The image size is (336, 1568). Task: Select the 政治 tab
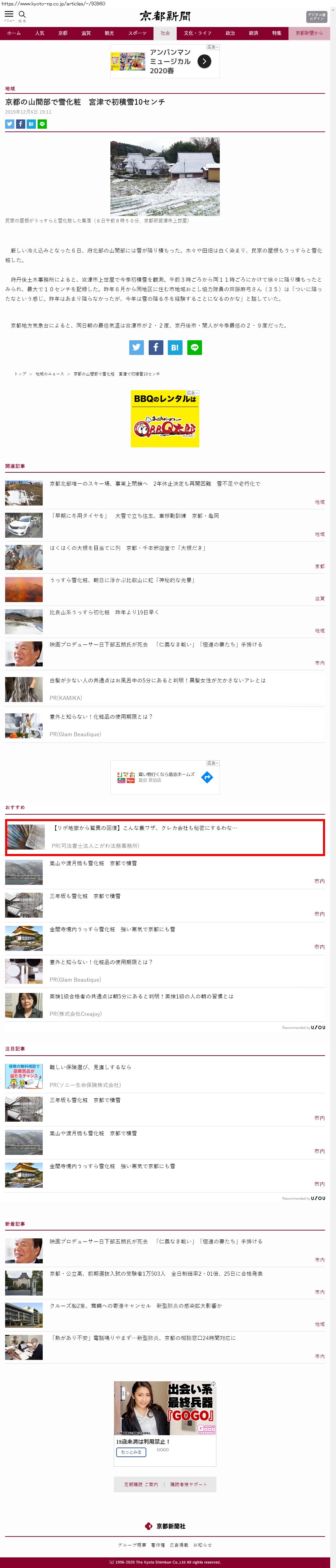pyautogui.click(x=230, y=34)
